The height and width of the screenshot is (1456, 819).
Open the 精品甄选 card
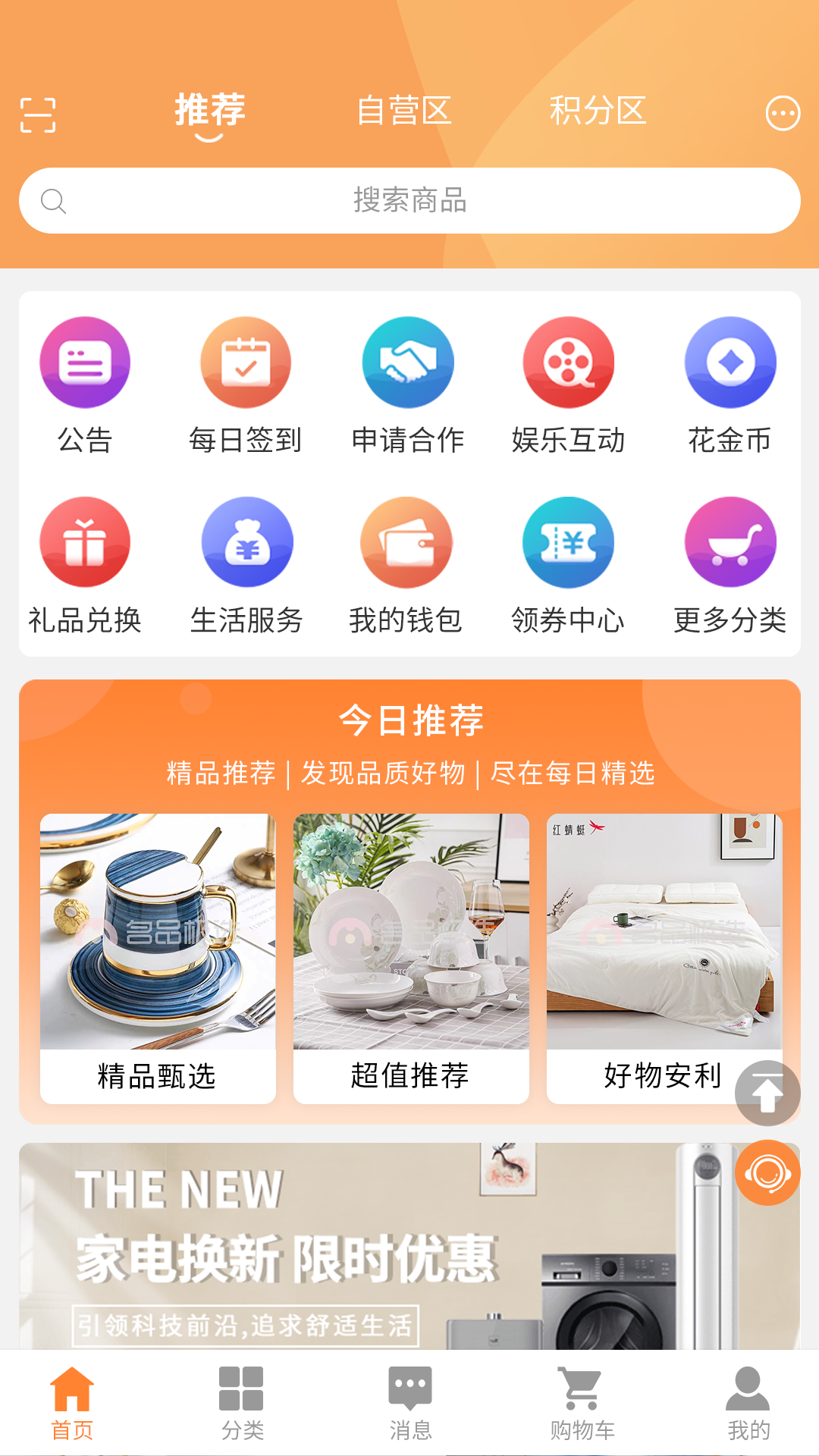(158, 958)
